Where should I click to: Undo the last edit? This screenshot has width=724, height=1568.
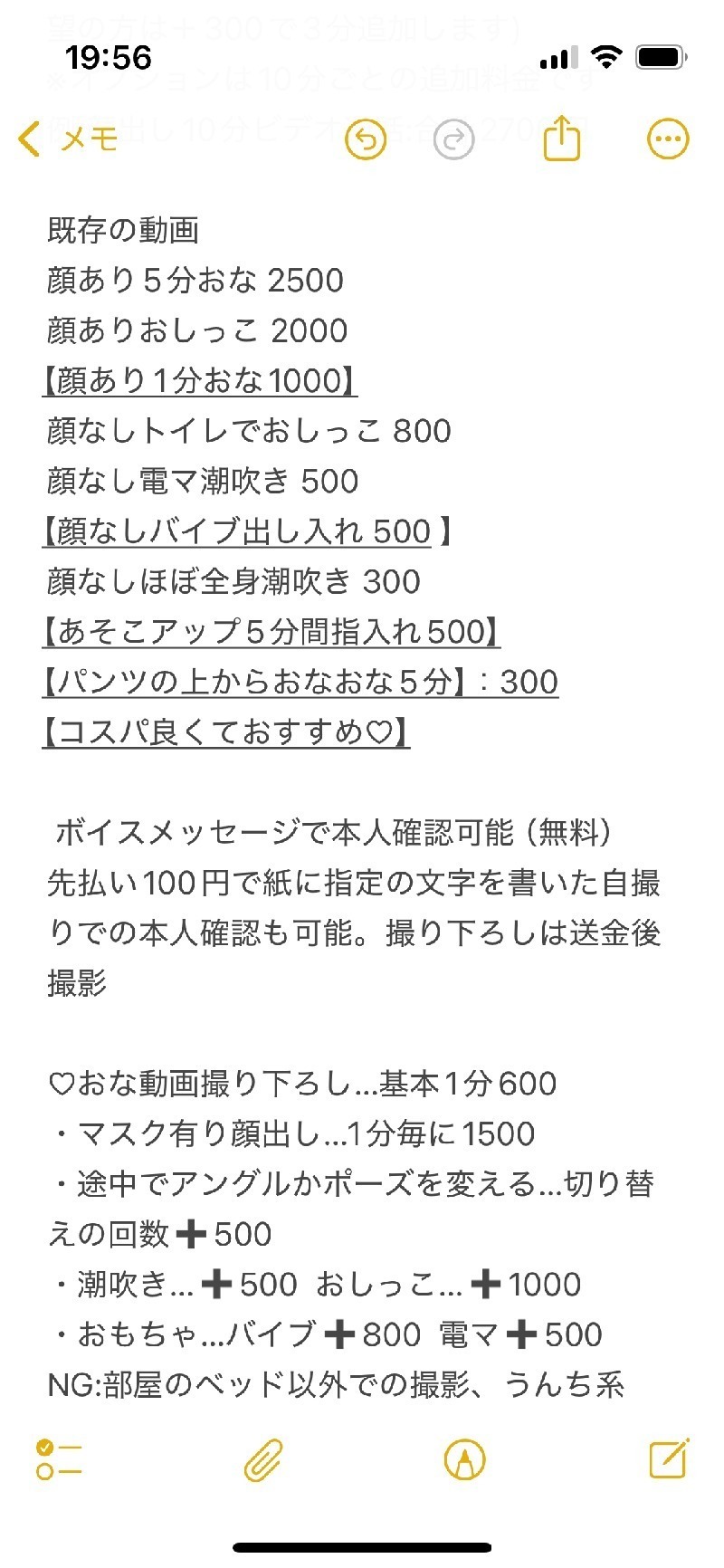click(x=366, y=139)
